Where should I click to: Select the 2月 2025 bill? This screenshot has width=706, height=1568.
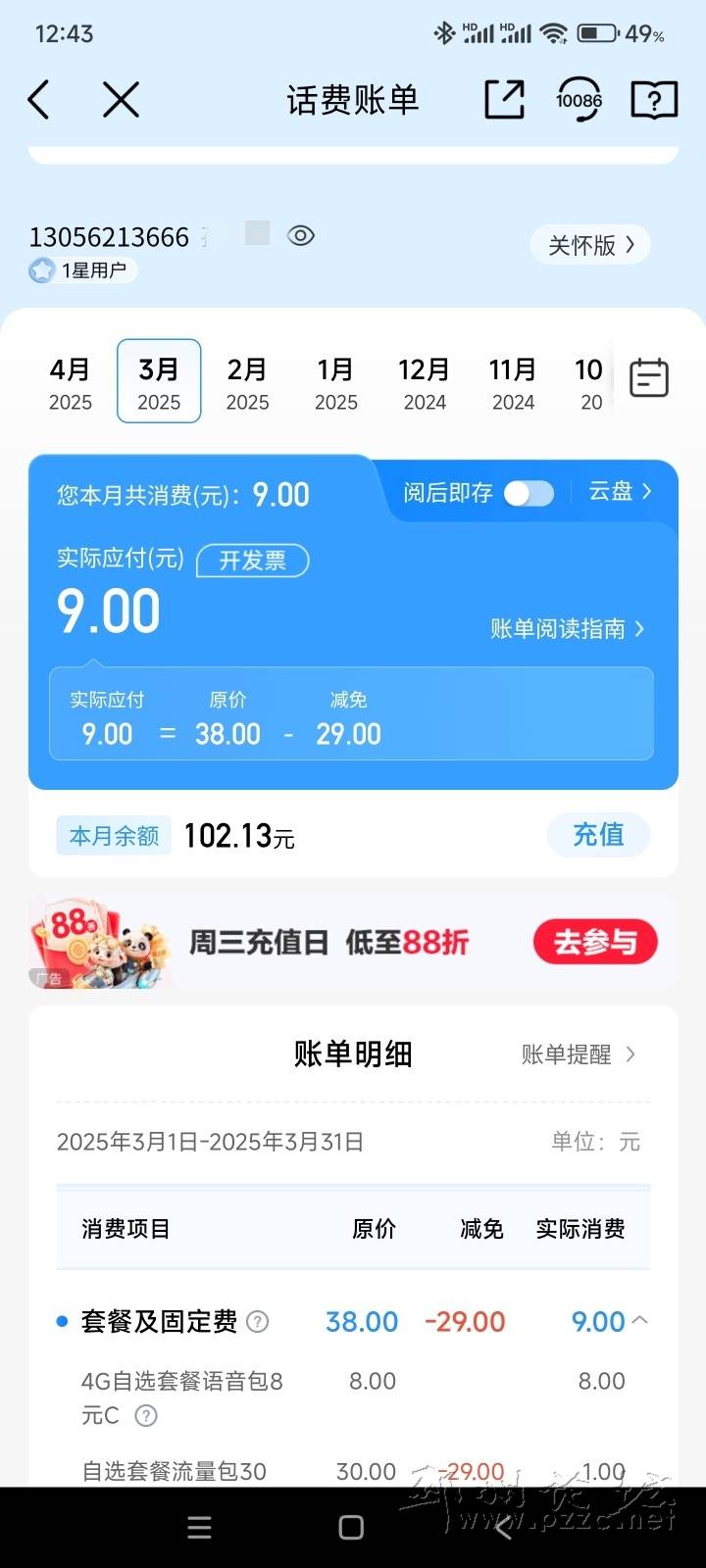[247, 382]
